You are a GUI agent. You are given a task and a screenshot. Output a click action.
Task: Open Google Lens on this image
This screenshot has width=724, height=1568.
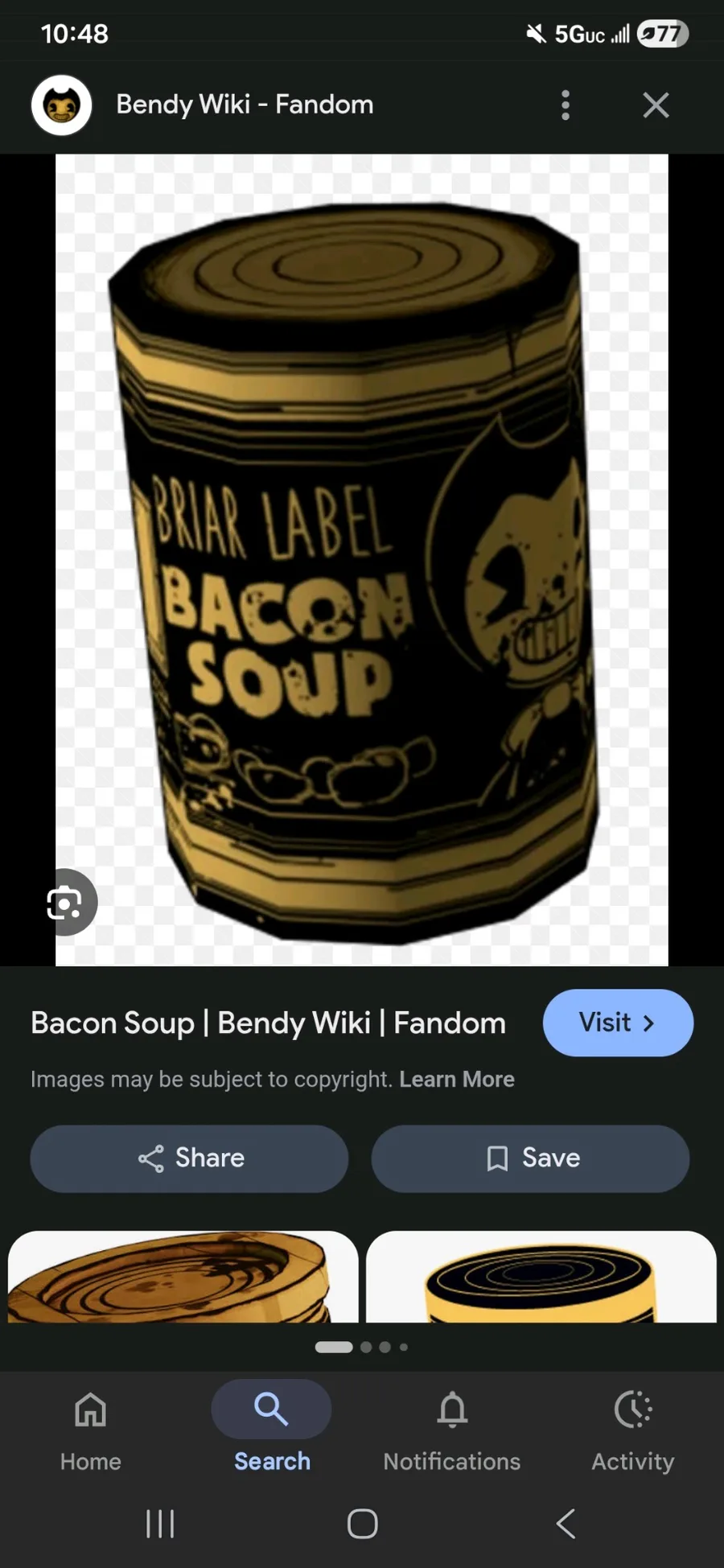click(x=66, y=903)
